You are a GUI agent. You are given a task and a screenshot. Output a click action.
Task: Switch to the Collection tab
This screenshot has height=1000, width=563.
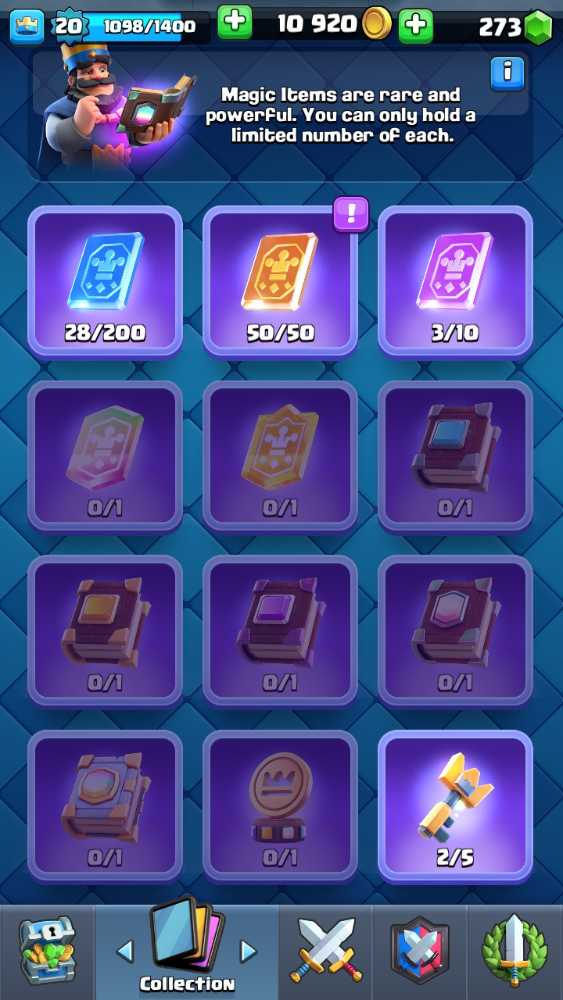187,950
